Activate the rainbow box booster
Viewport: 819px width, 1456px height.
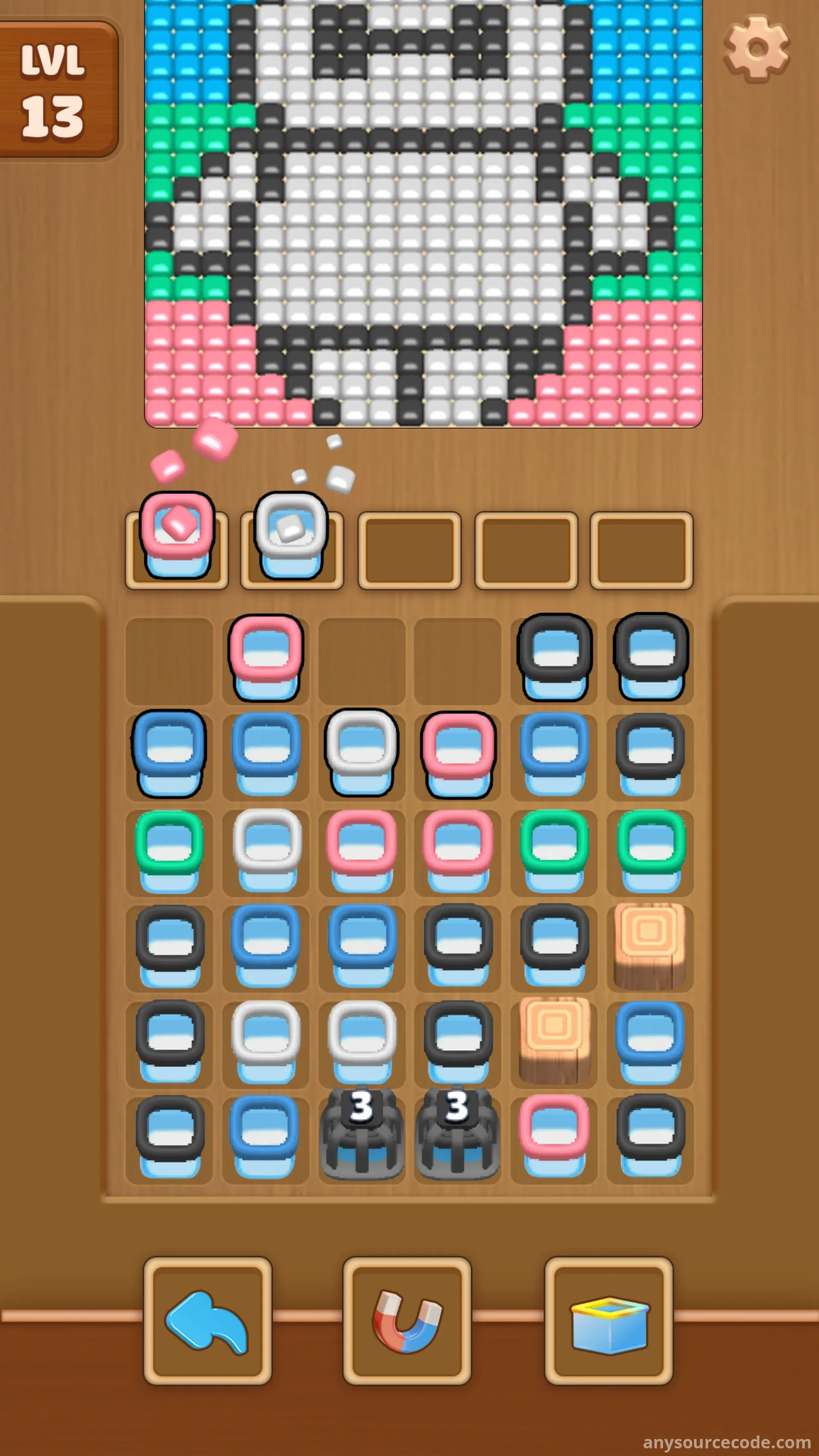609,1321
